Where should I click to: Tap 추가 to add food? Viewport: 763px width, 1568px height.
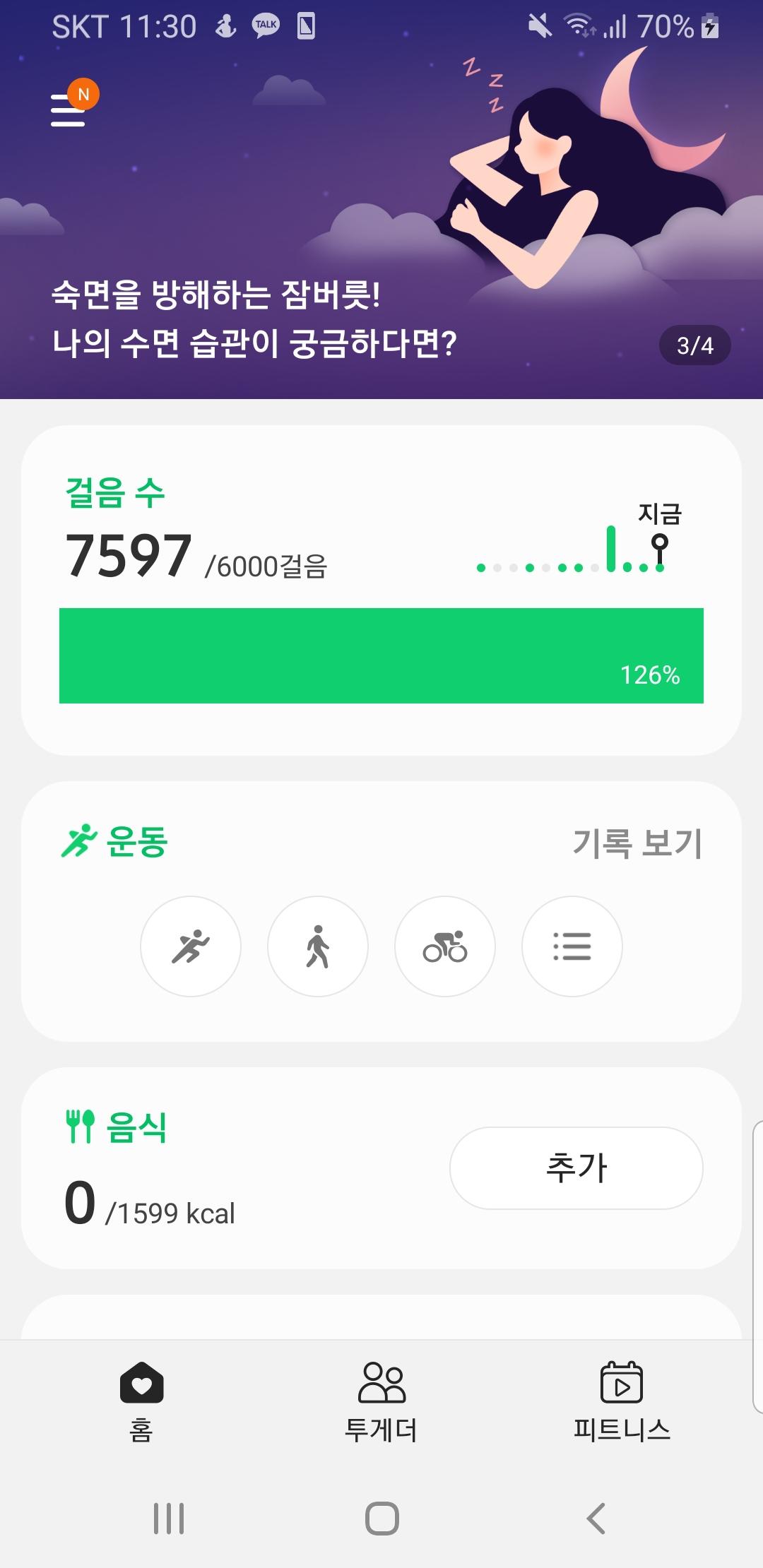576,1168
